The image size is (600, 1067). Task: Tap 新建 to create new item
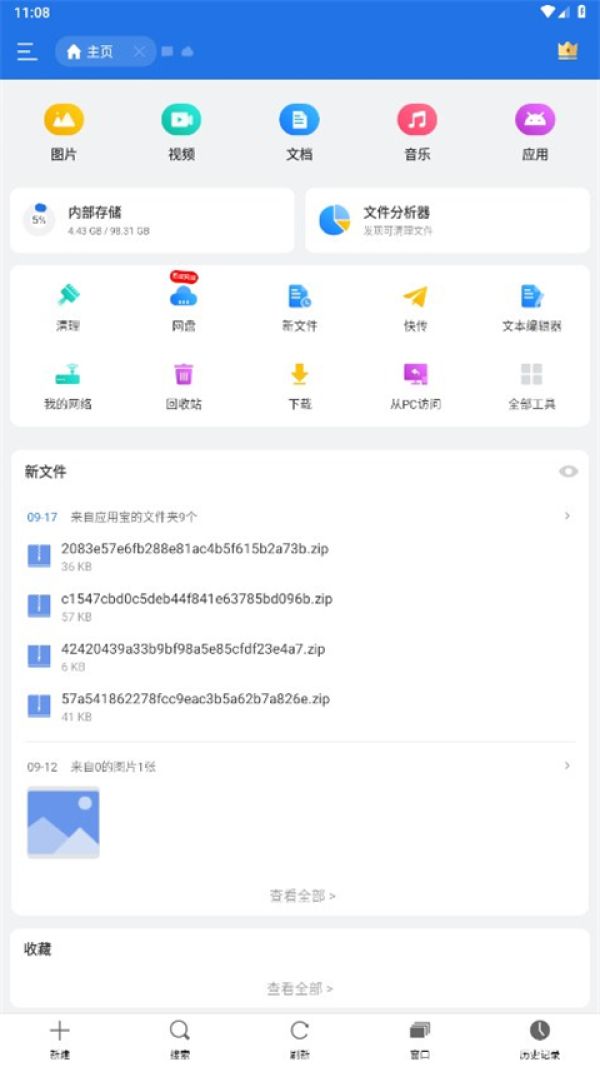point(60,1038)
